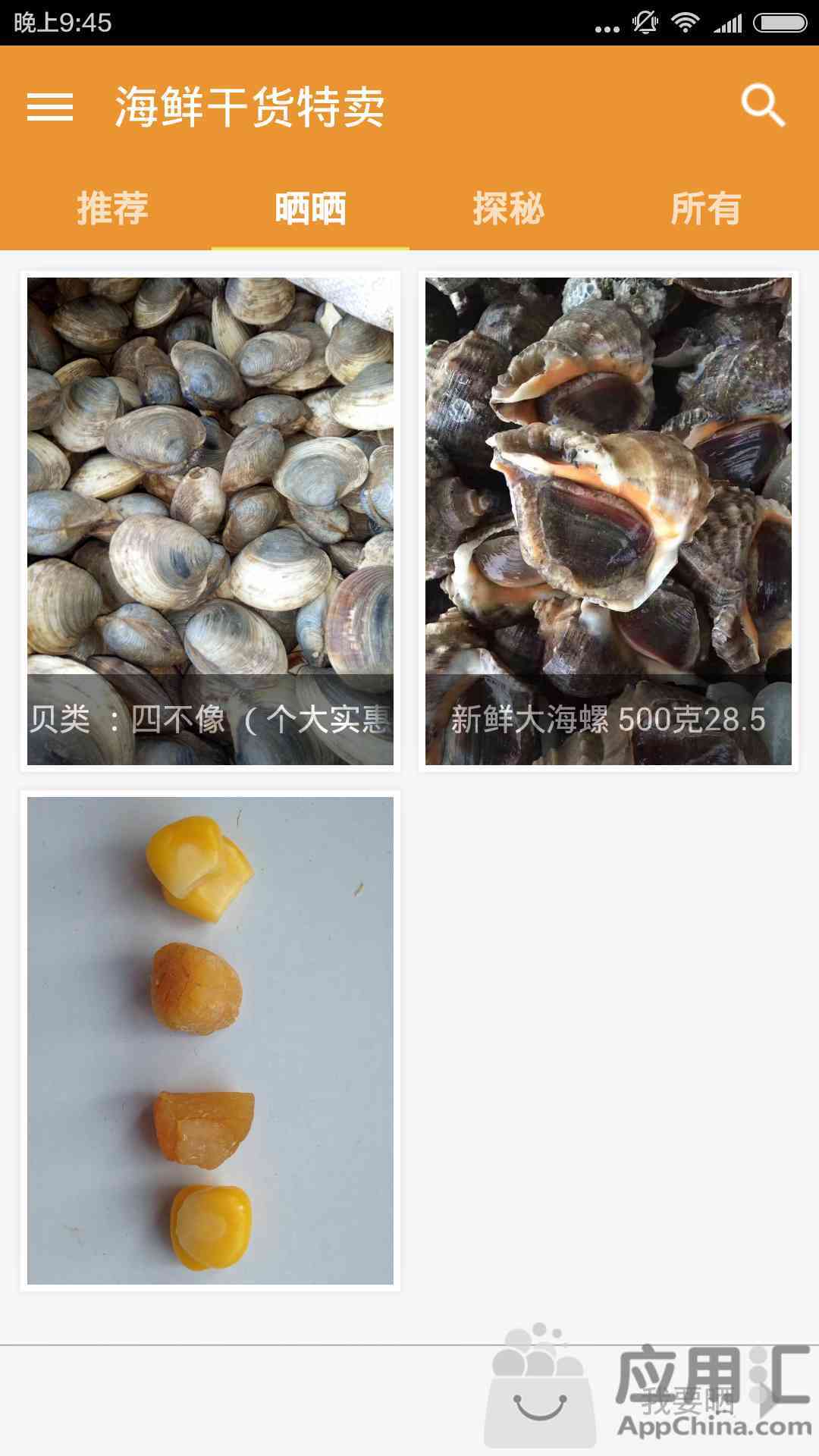
Task: Show the 所有 tab
Action: (705, 209)
